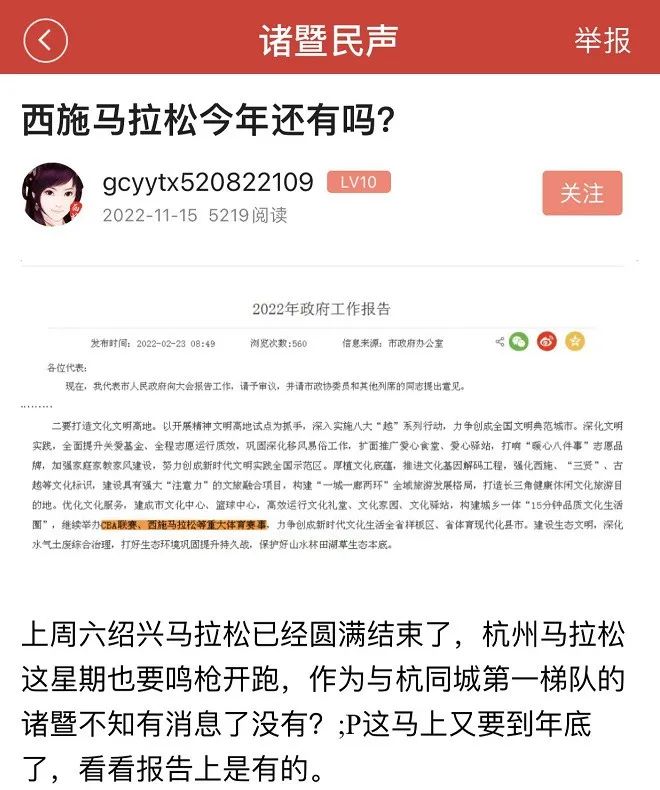This screenshot has width=660, height=790.
Task: Tap 举报 to report this post
Action: coord(602,41)
